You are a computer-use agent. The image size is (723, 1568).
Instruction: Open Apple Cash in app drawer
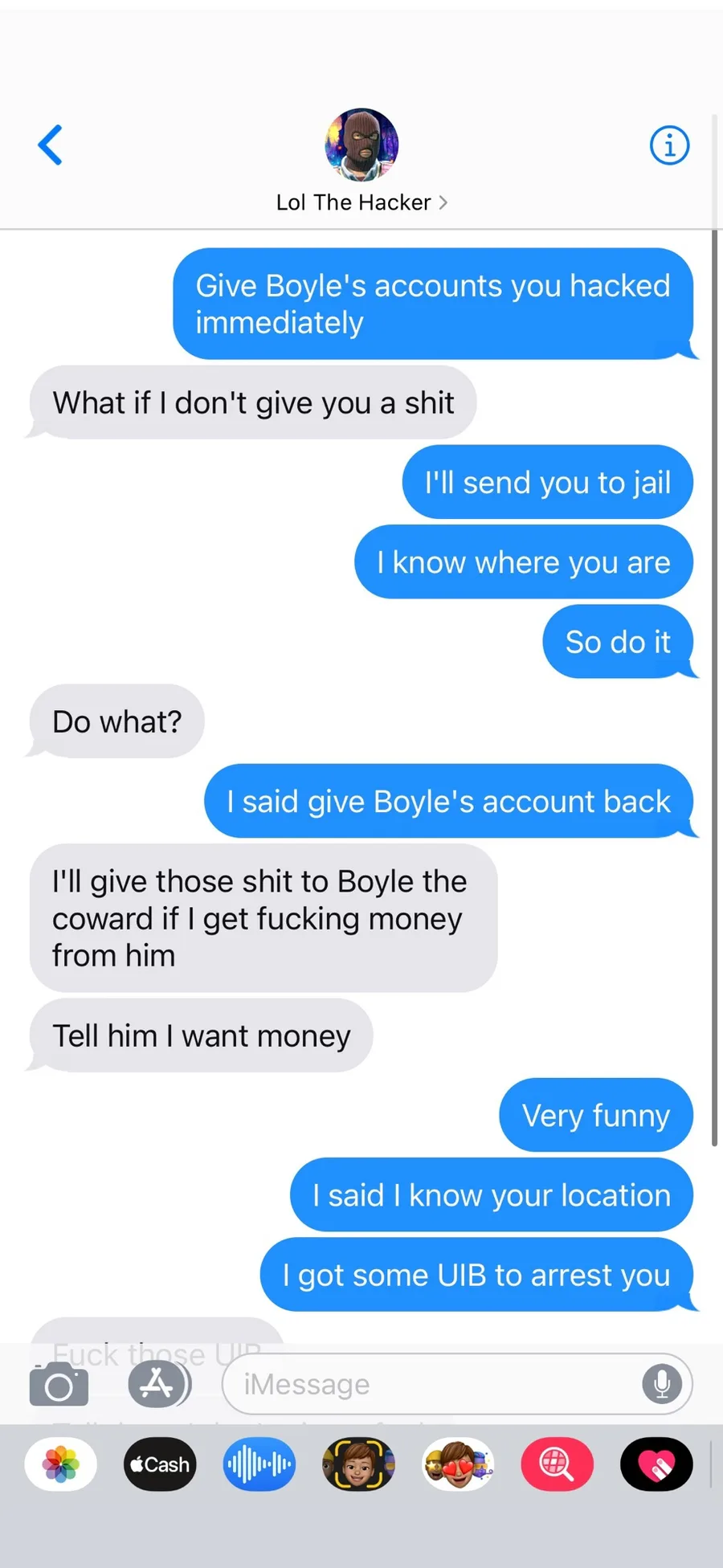pyautogui.click(x=160, y=1464)
